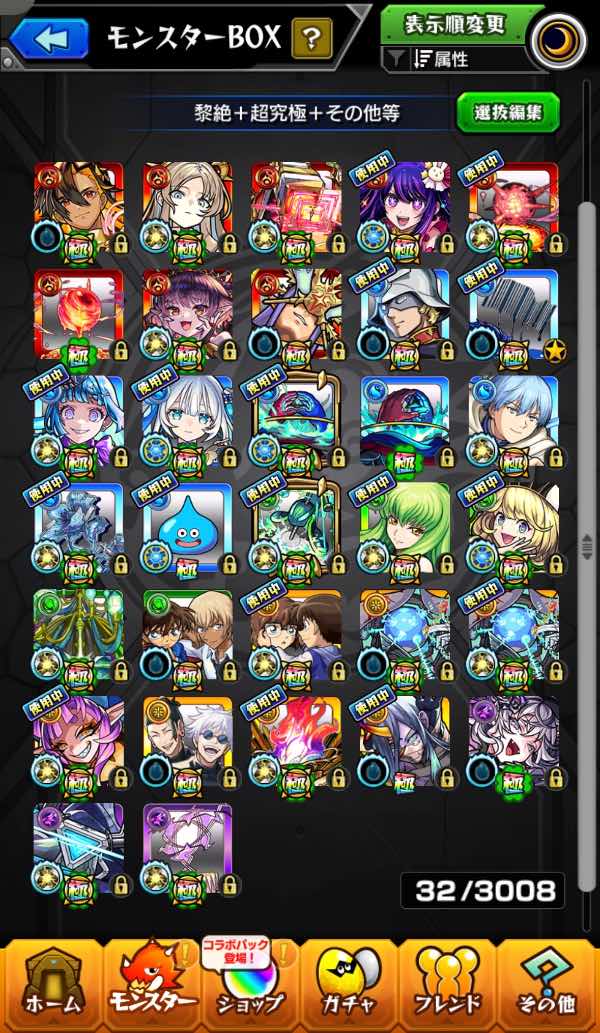Open the 選抜編集 selection edit button

click(508, 112)
